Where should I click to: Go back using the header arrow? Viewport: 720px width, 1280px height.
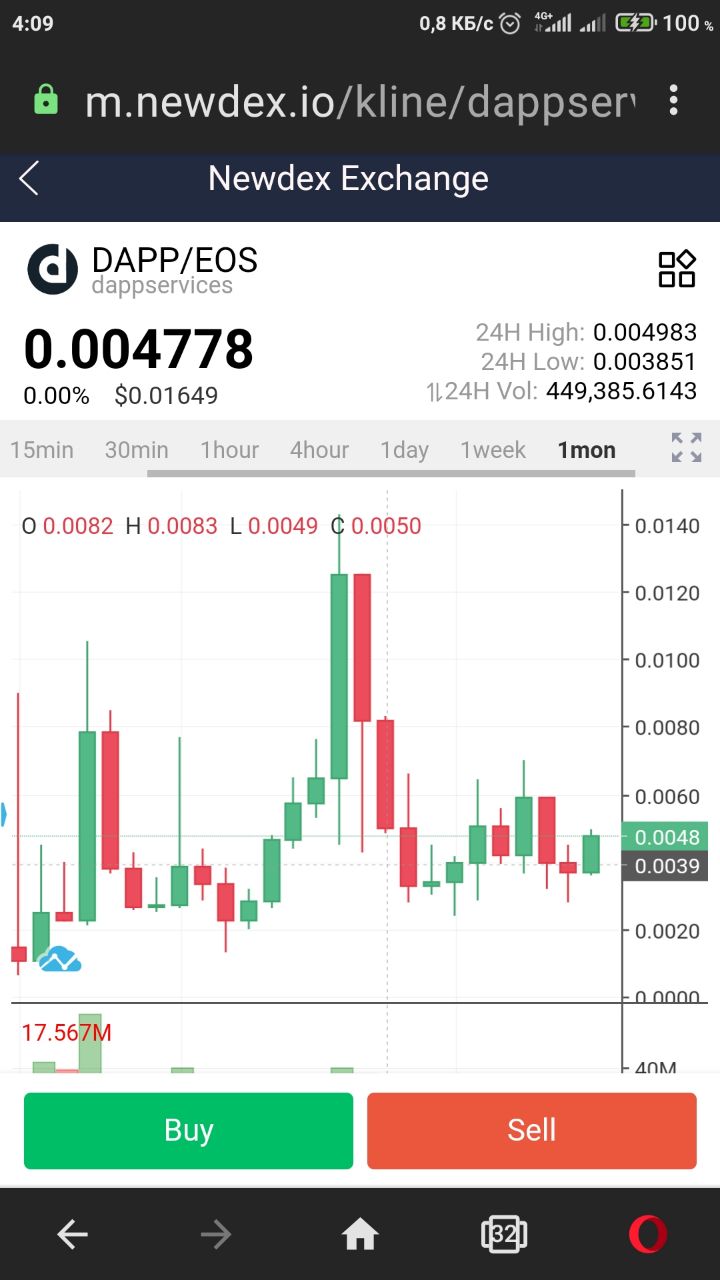click(x=29, y=179)
